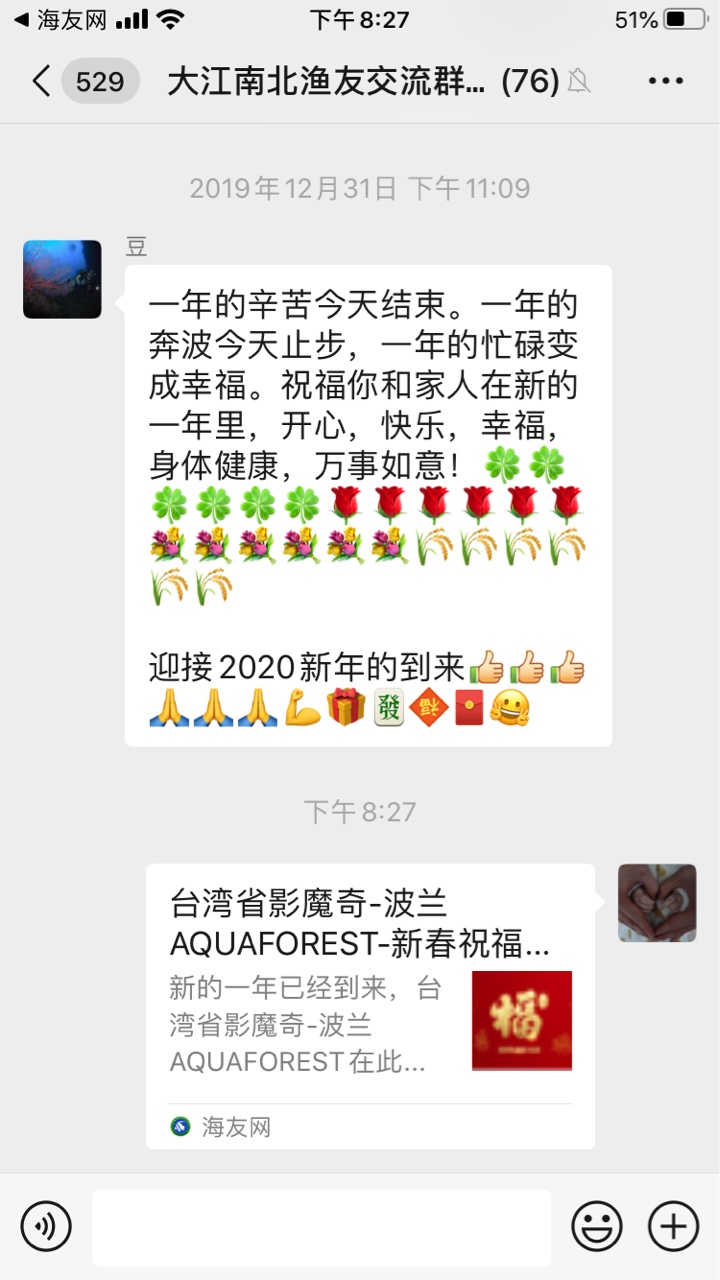Go back to the chat list
Screen dimensions: 720x1280
(x=42, y=81)
